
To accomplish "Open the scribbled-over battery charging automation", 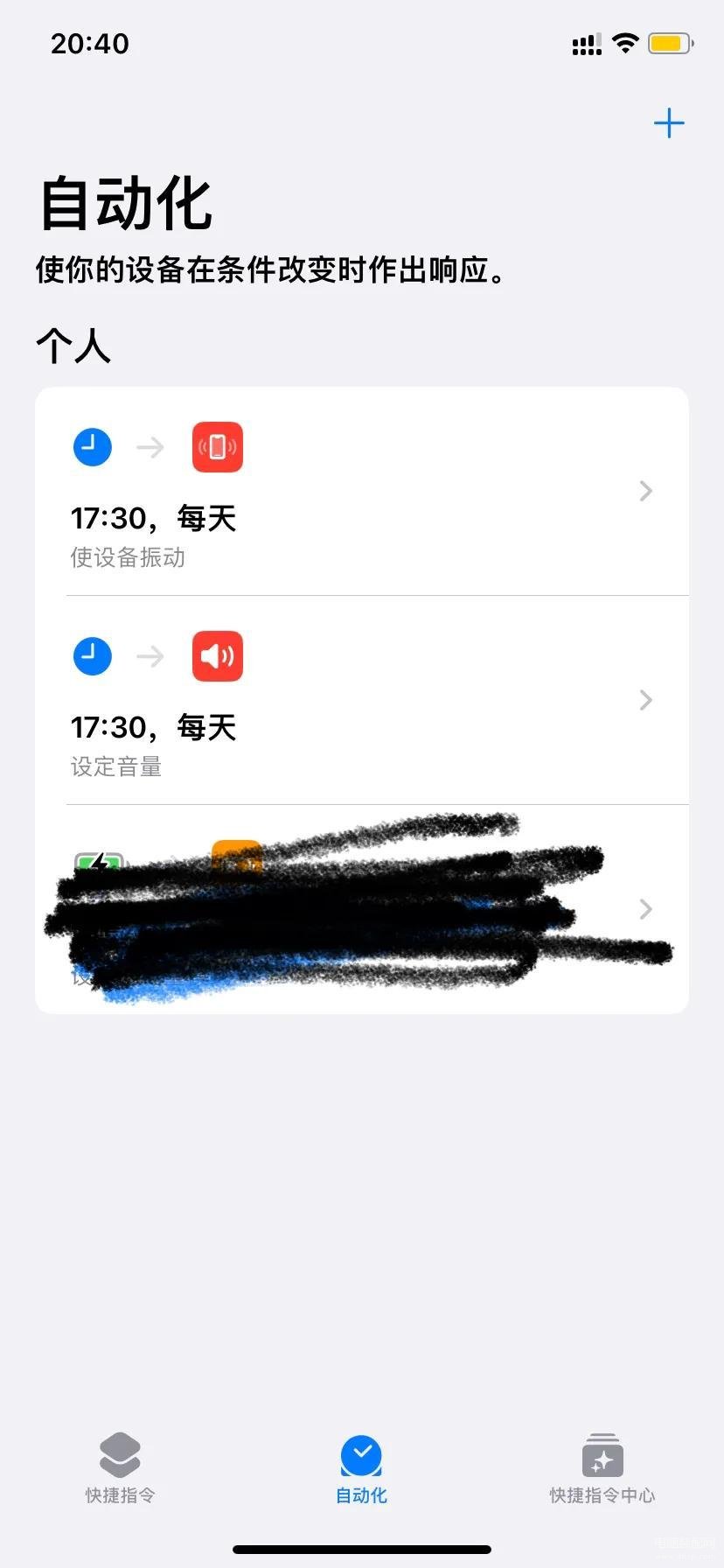I will [362, 909].
